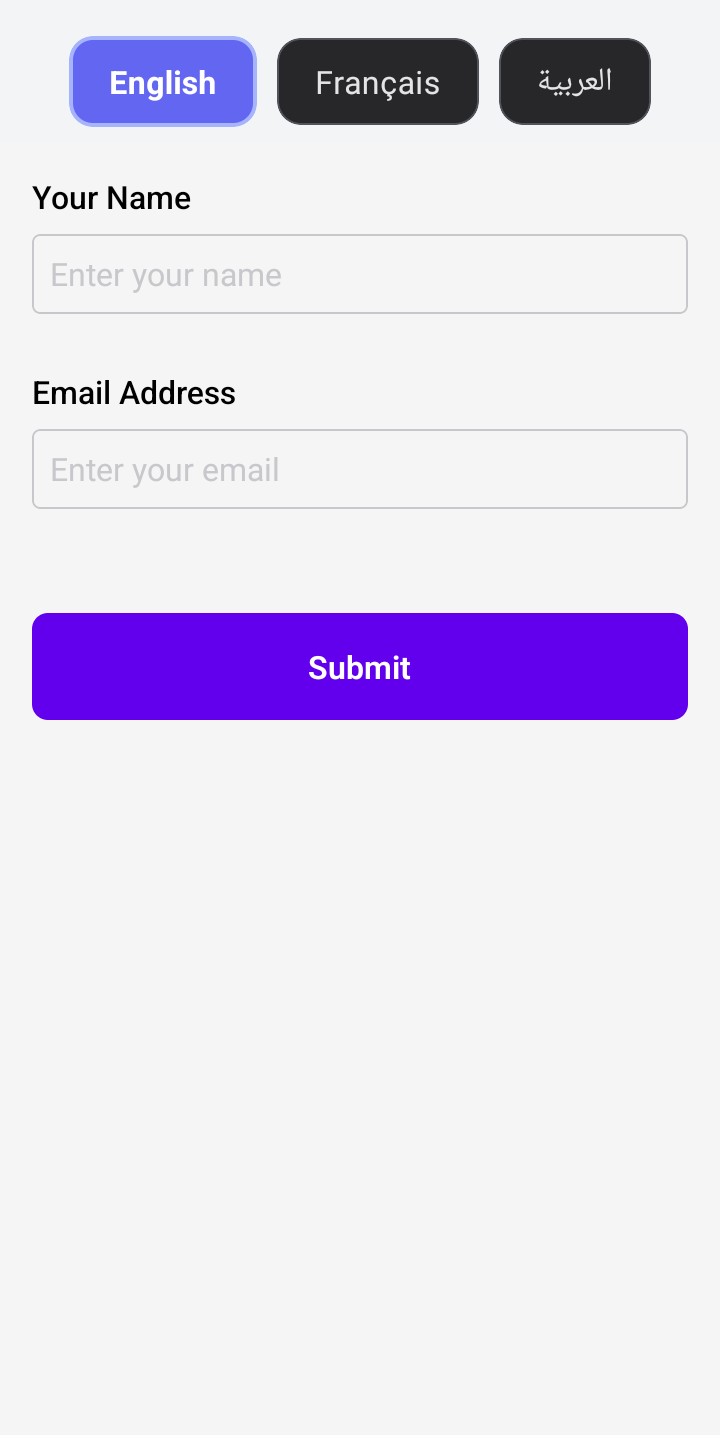This screenshot has height=1435, width=720.
Task: Focus the Your Name input field
Action: (360, 274)
